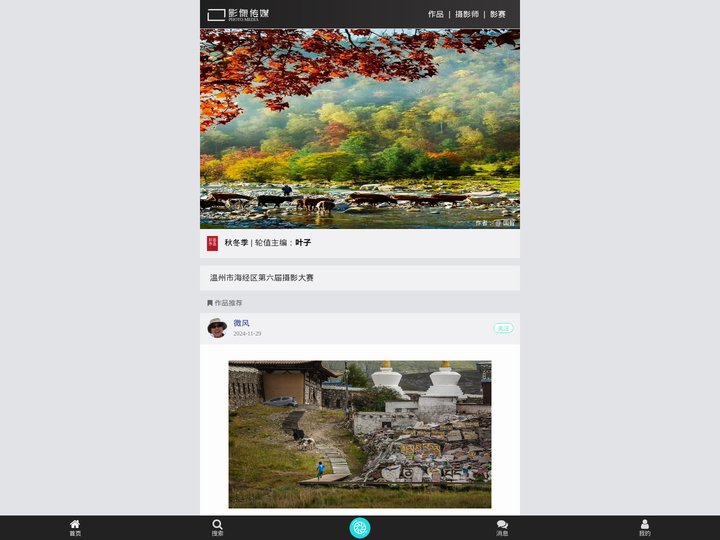
Task: Go to the 首页 home tab
Action: (x=75, y=527)
